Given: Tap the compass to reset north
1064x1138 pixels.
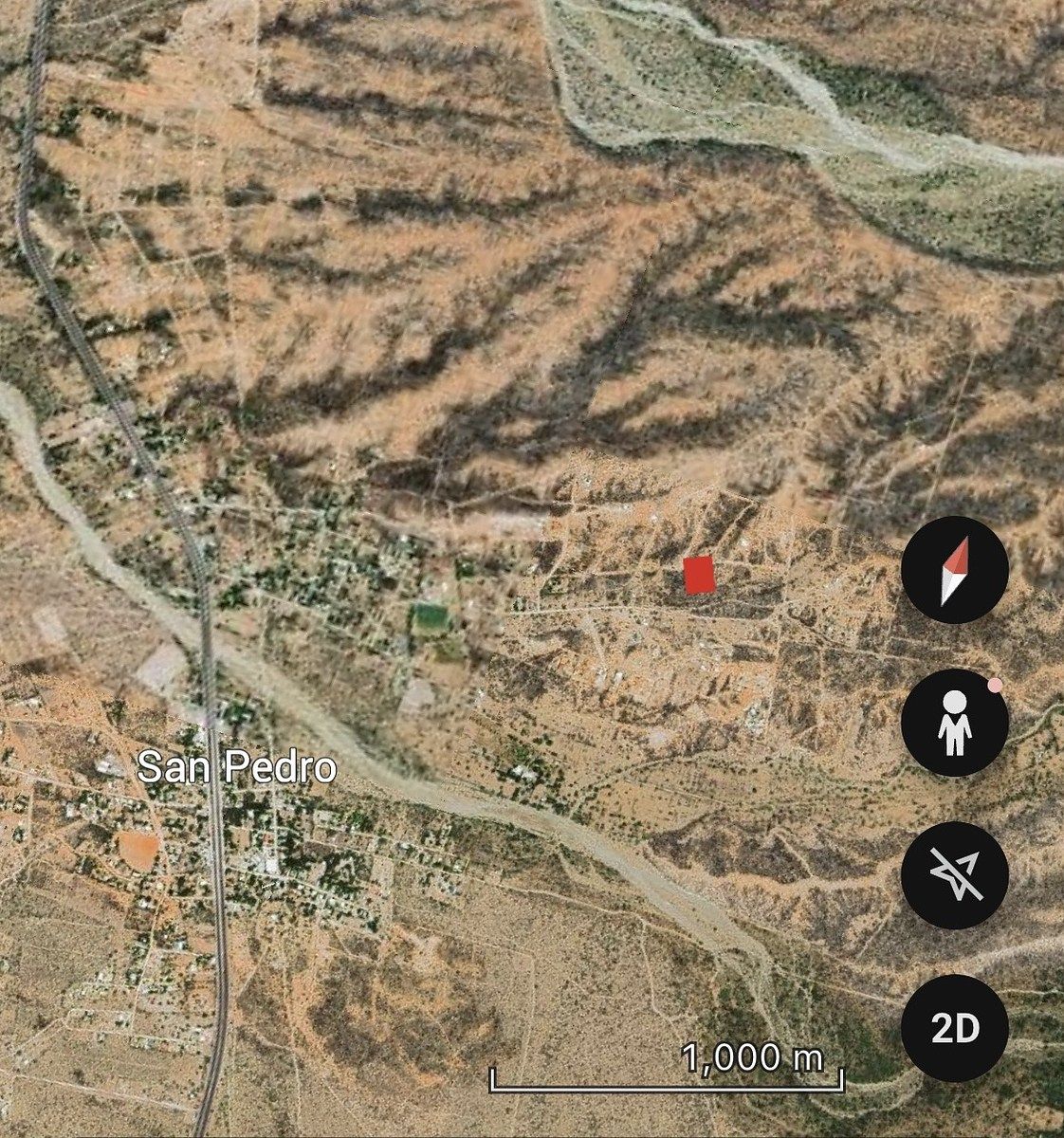Looking at the screenshot, I should 954,570.
